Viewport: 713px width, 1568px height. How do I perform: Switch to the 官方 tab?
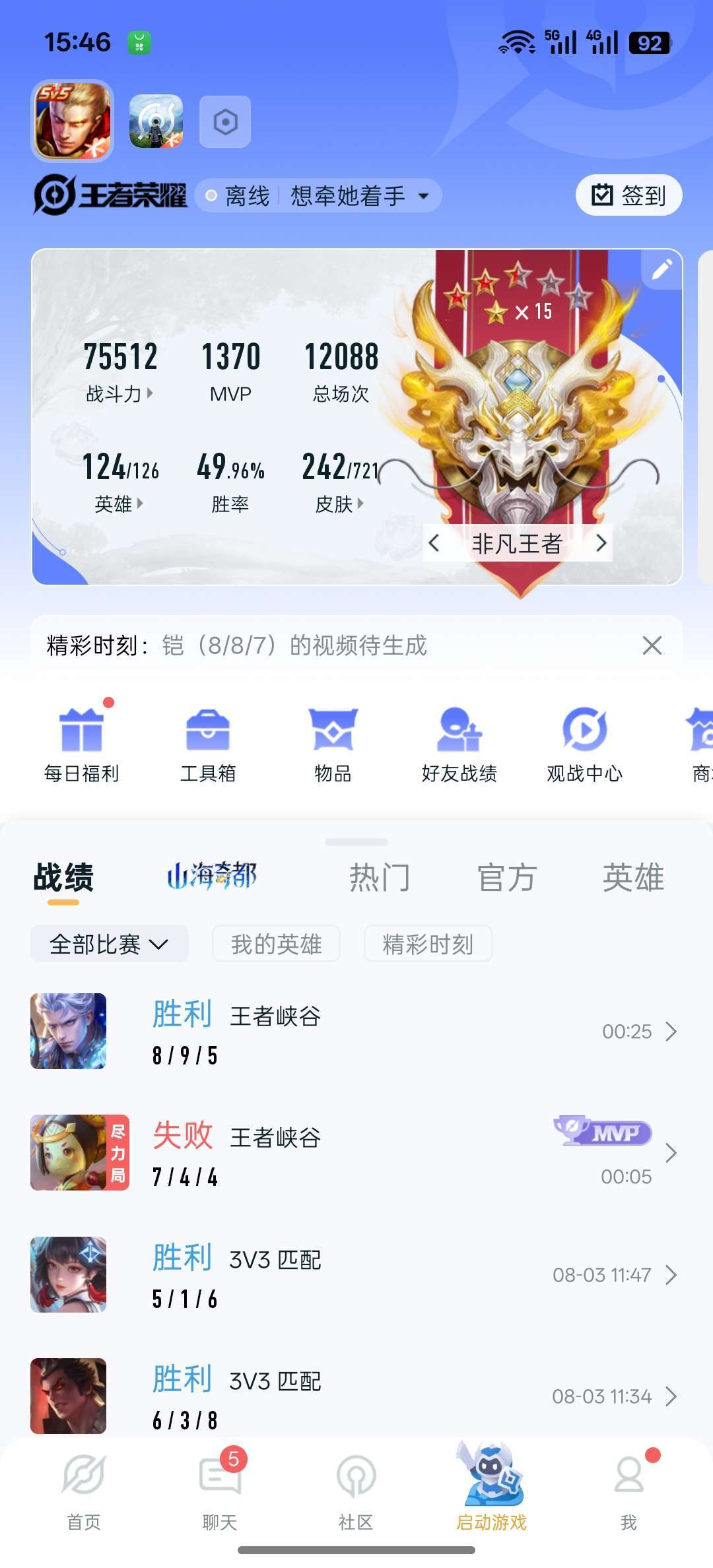(x=507, y=878)
